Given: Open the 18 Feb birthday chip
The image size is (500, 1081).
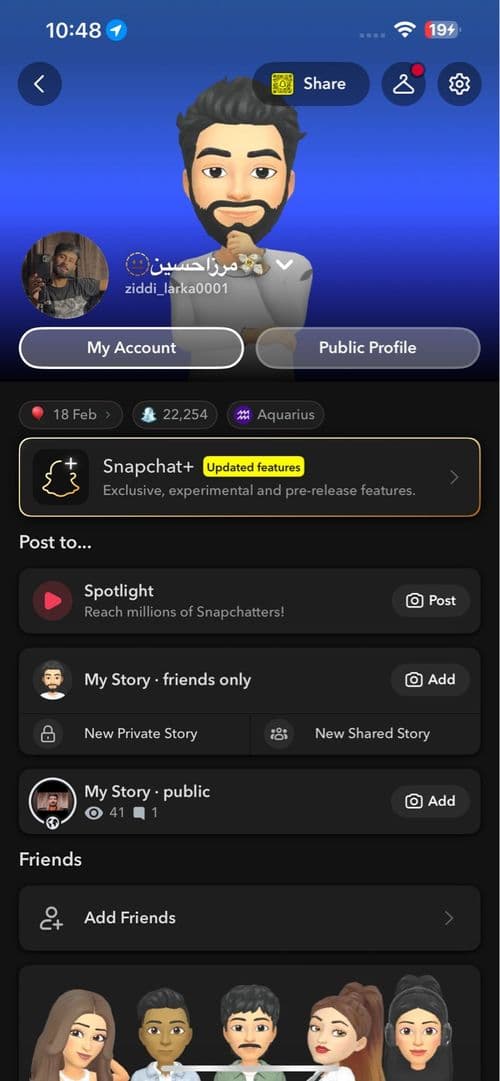Looking at the screenshot, I should (71, 414).
